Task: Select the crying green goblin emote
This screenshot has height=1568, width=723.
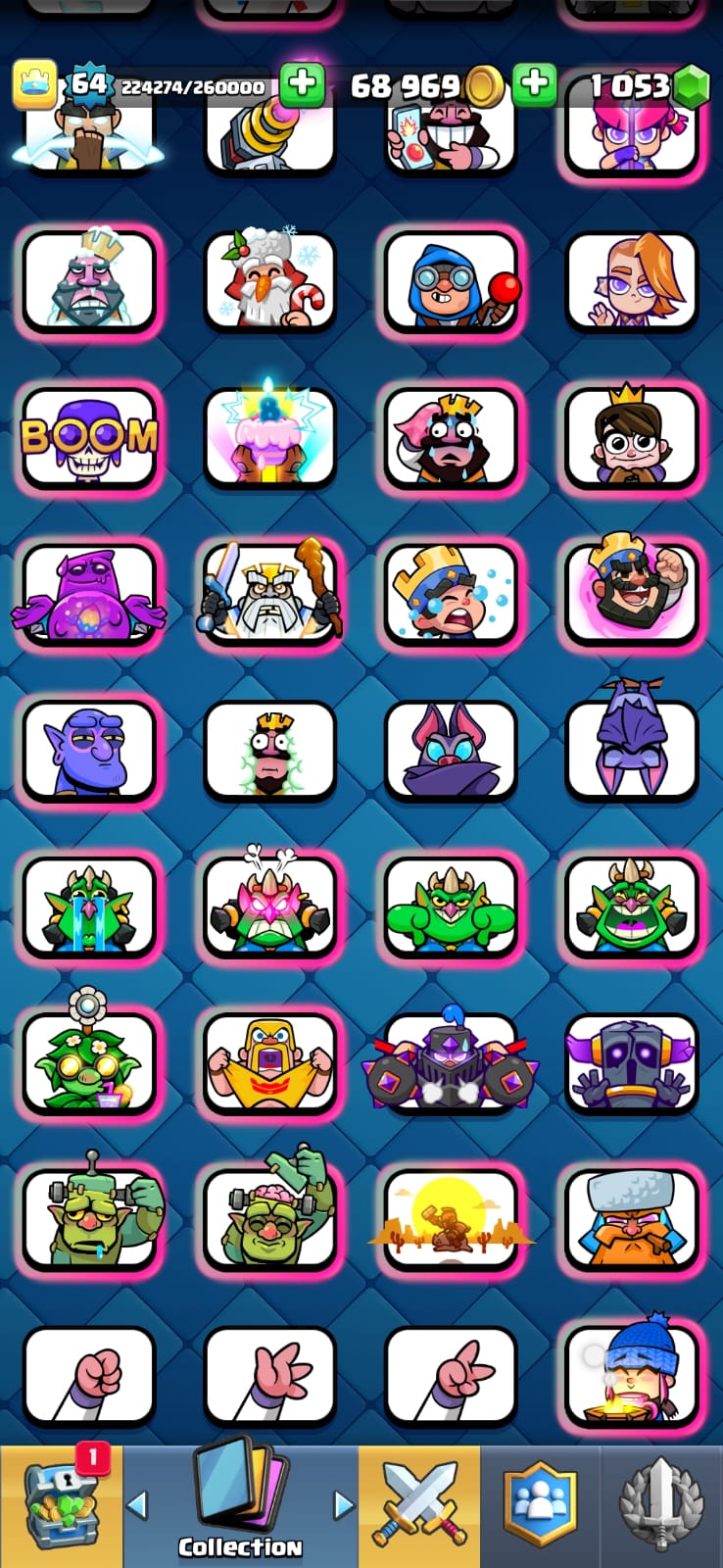Action: pyautogui.click(x=89, y=907)
